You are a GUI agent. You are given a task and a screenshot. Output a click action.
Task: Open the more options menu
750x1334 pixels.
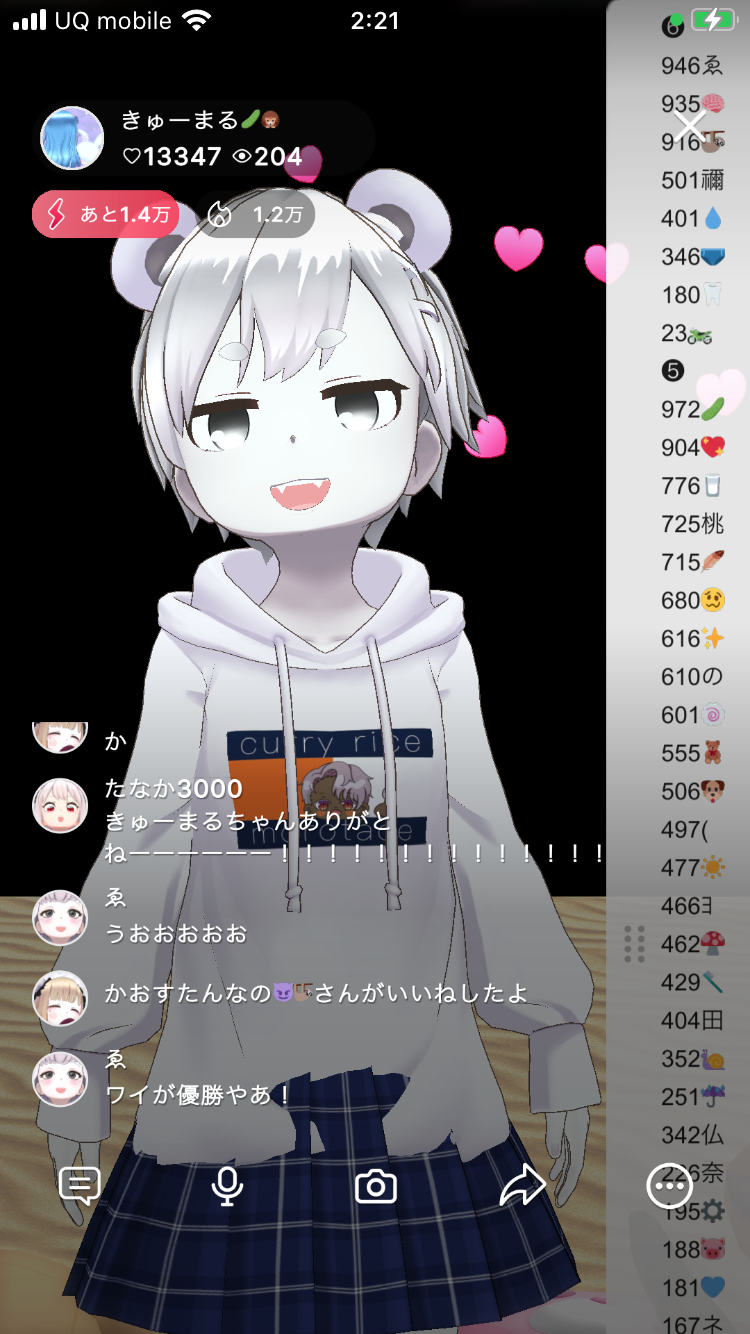pyautogui.click(x=669, y=1187)
